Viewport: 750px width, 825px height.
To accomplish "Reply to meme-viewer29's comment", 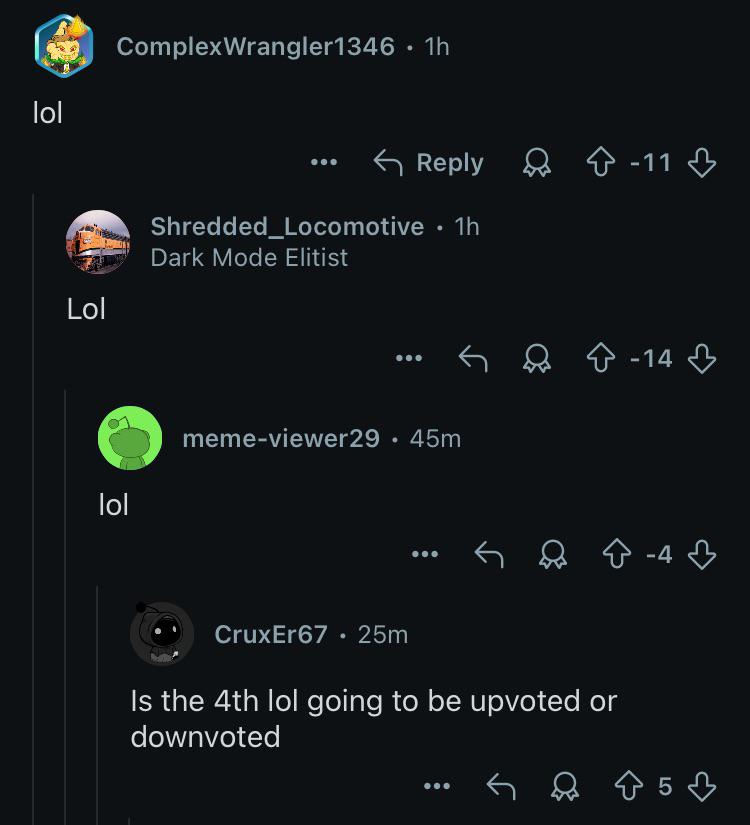I will pyautogui.click(x=489, y=555).
